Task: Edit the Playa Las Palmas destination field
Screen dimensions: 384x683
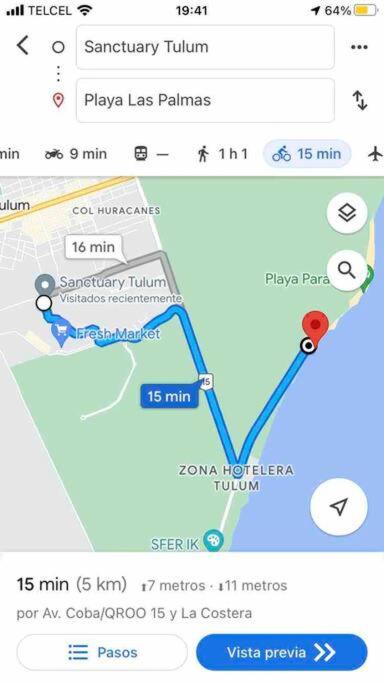Action: click(205, 101)
